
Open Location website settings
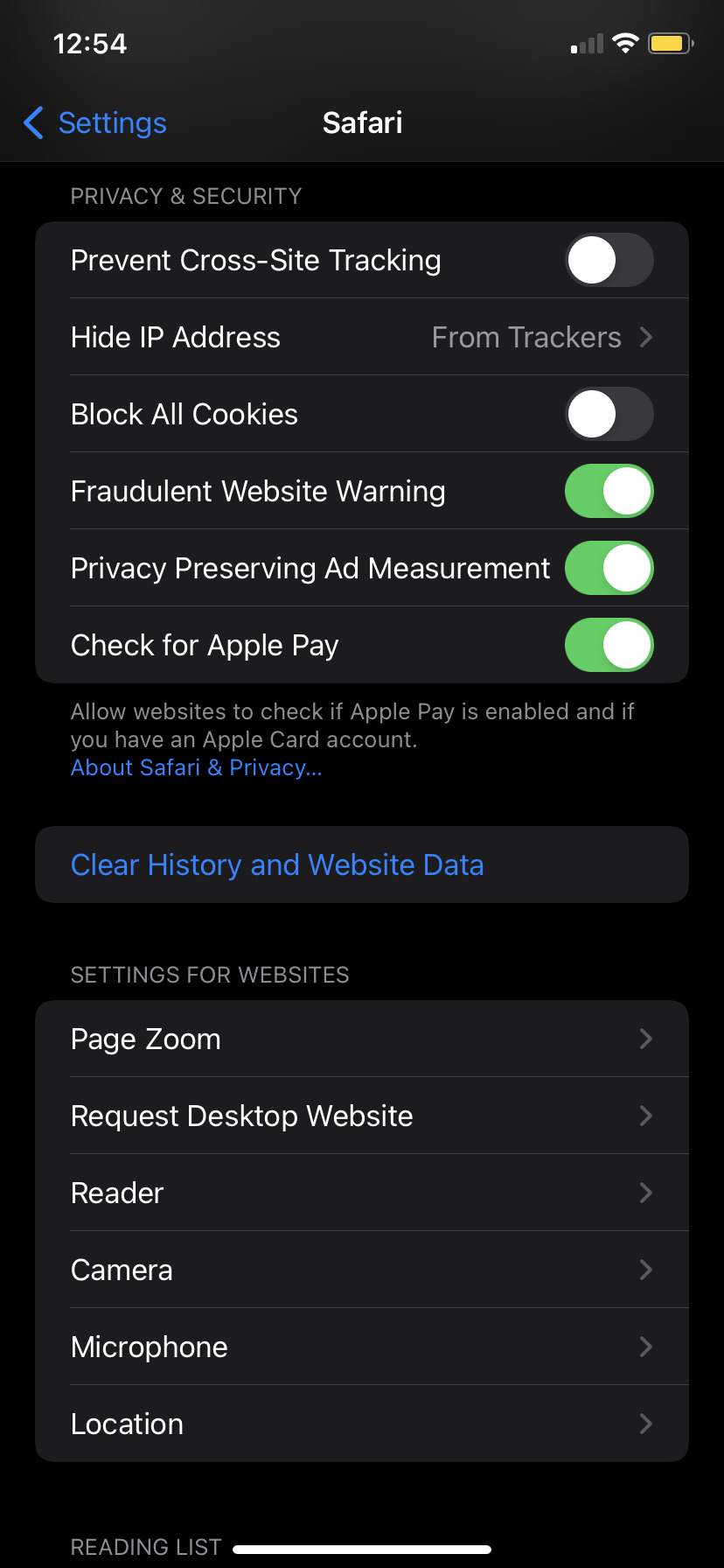click(x=362, y=1424)
